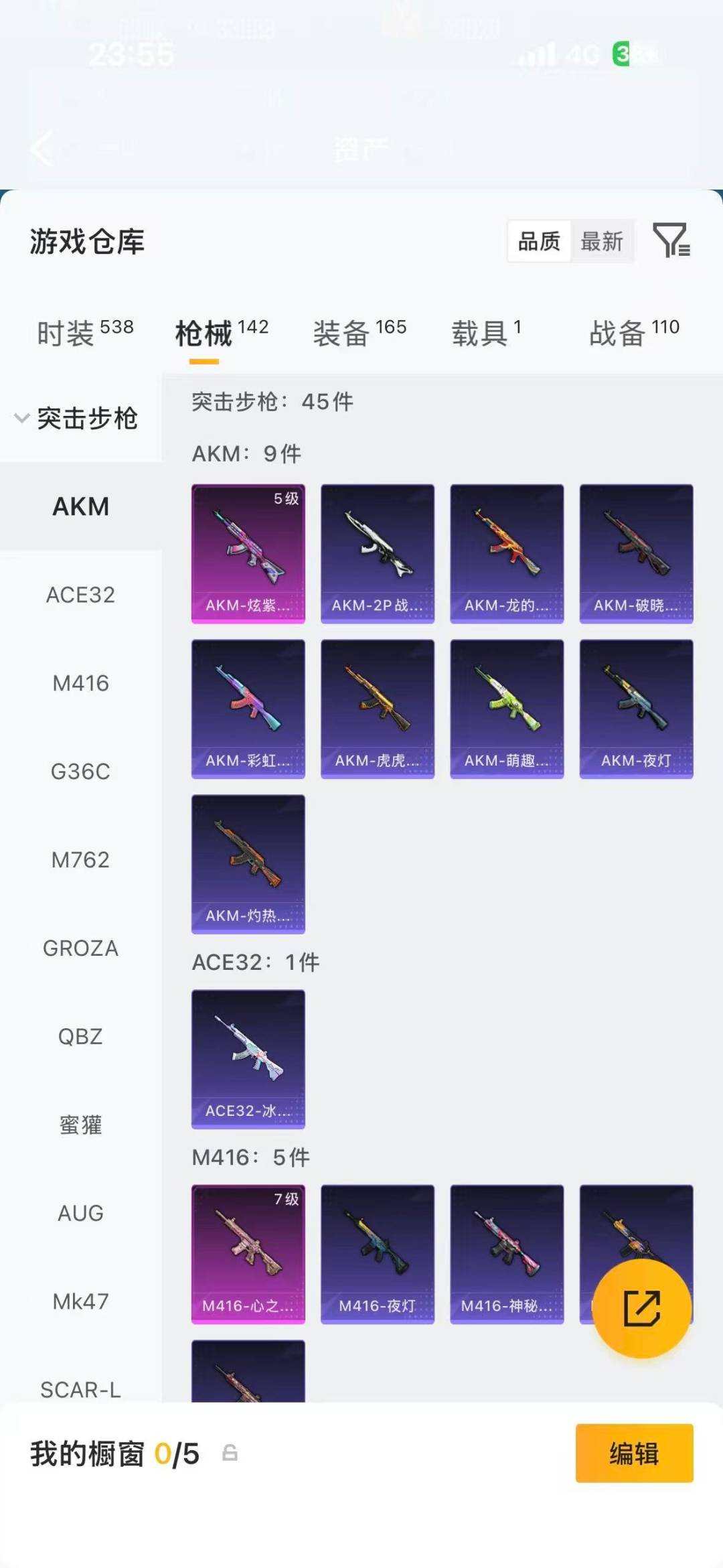Open the AUG weapon category
The image size is (723, 1568).
80,1213
